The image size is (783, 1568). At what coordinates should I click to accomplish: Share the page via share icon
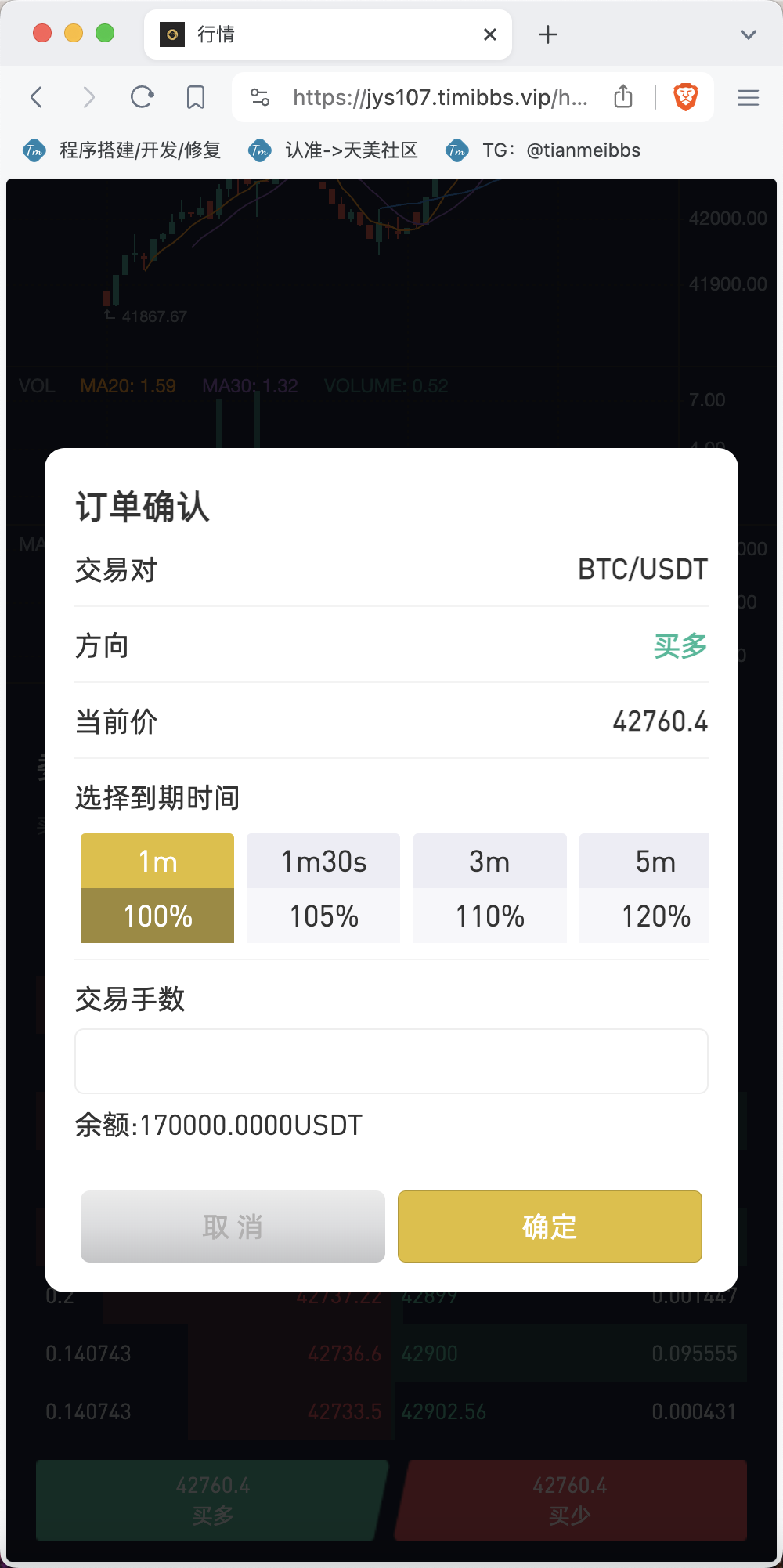point(623,97)
